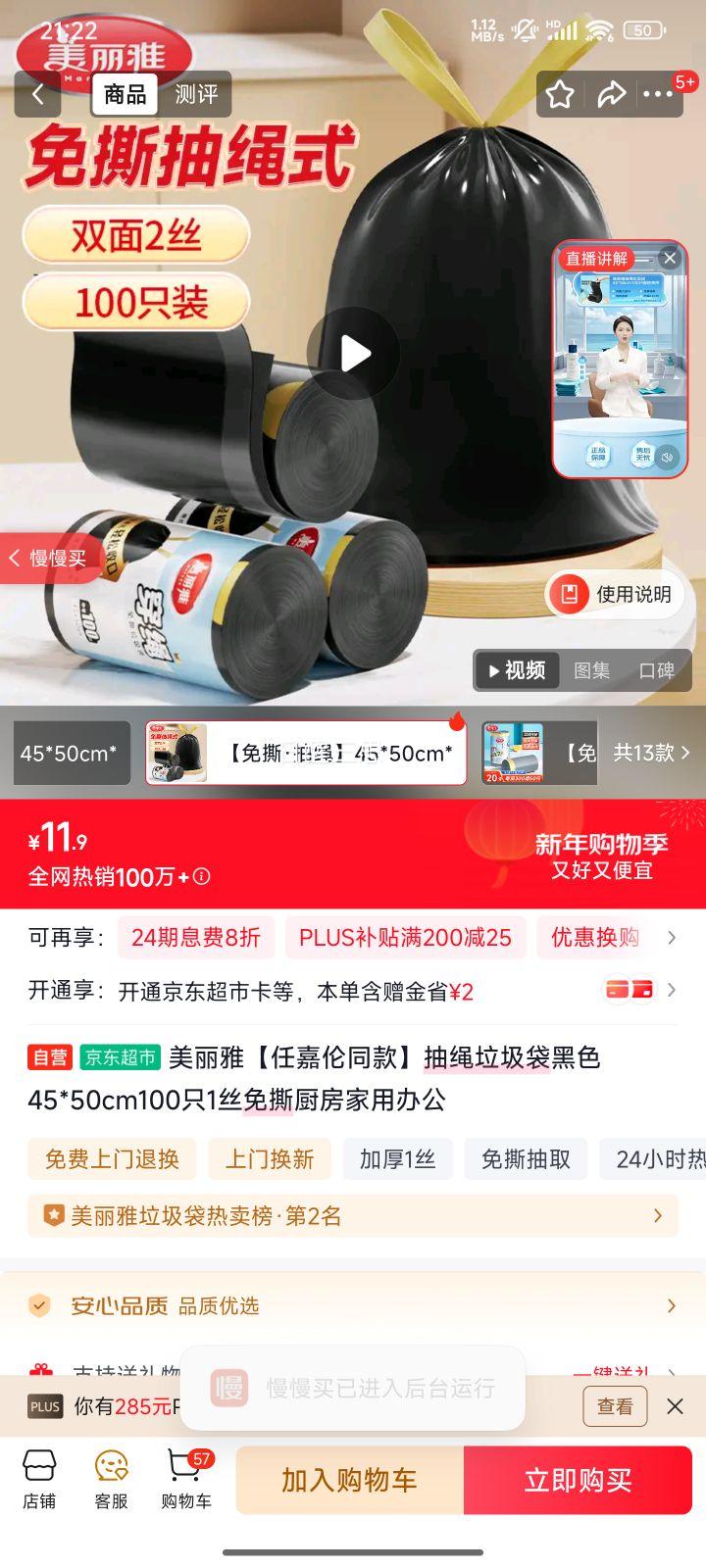Switch to the 测评 tab
Image resolution: width=706 pixels, height=1568 pixels.
(196, 94)
